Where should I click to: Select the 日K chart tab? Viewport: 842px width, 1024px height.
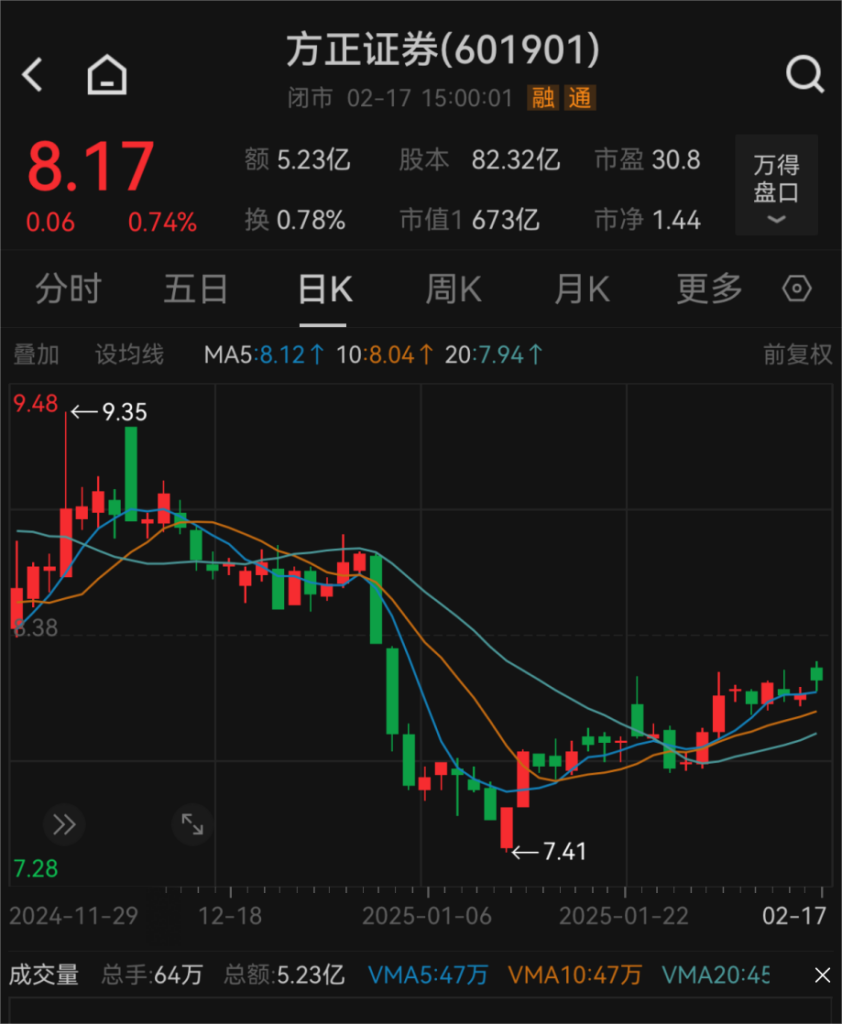(x=324, y=290)
